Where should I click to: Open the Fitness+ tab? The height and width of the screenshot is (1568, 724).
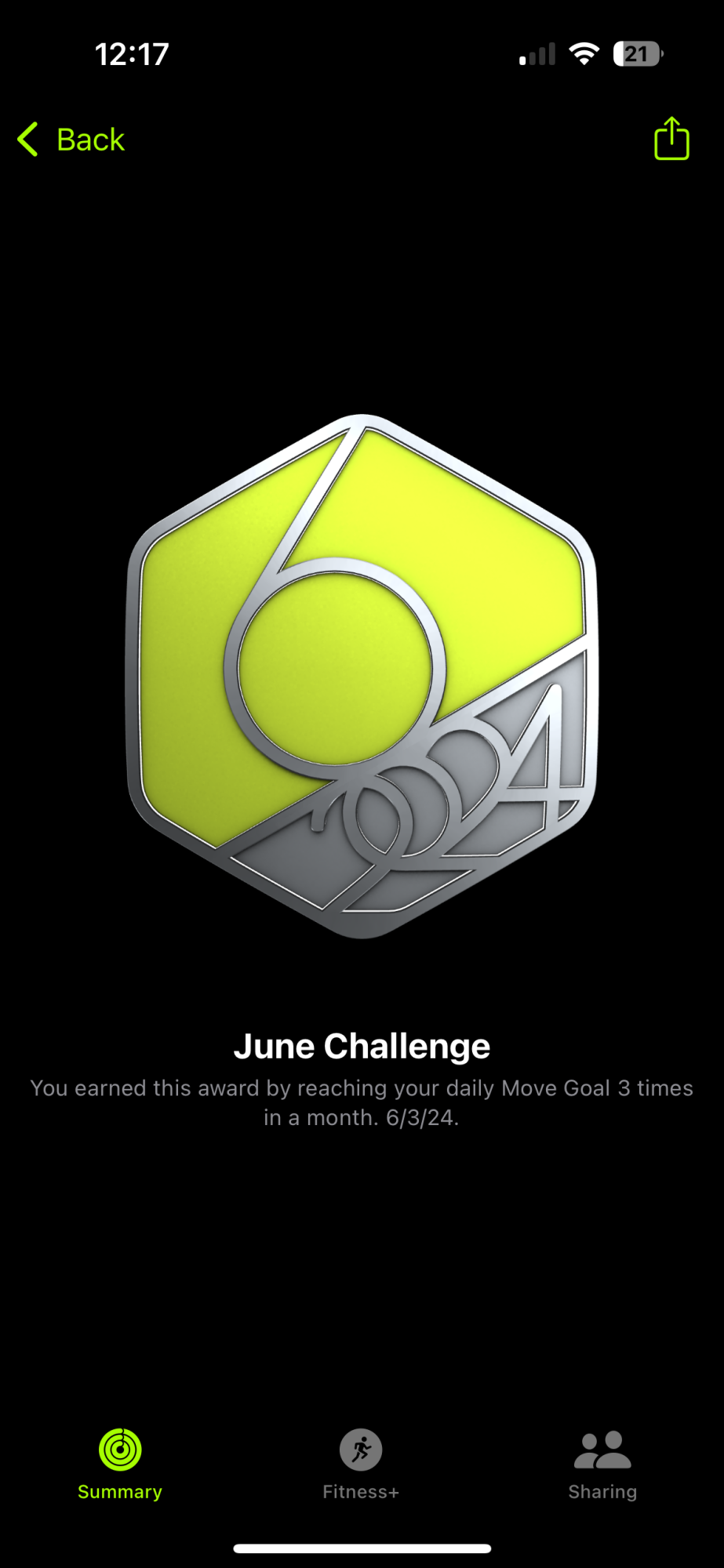click(x=361, y=1463)
